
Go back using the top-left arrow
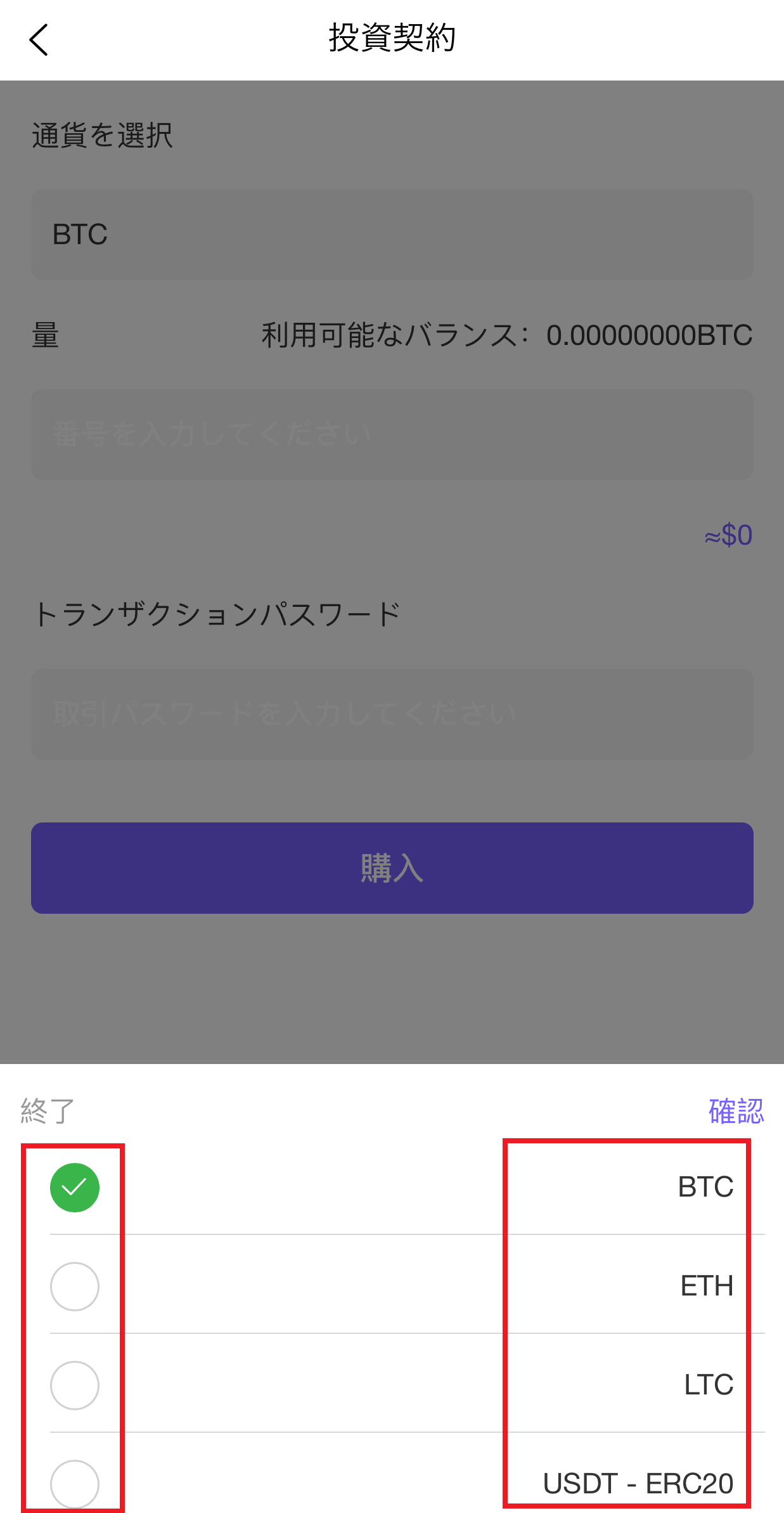[39, 39]
